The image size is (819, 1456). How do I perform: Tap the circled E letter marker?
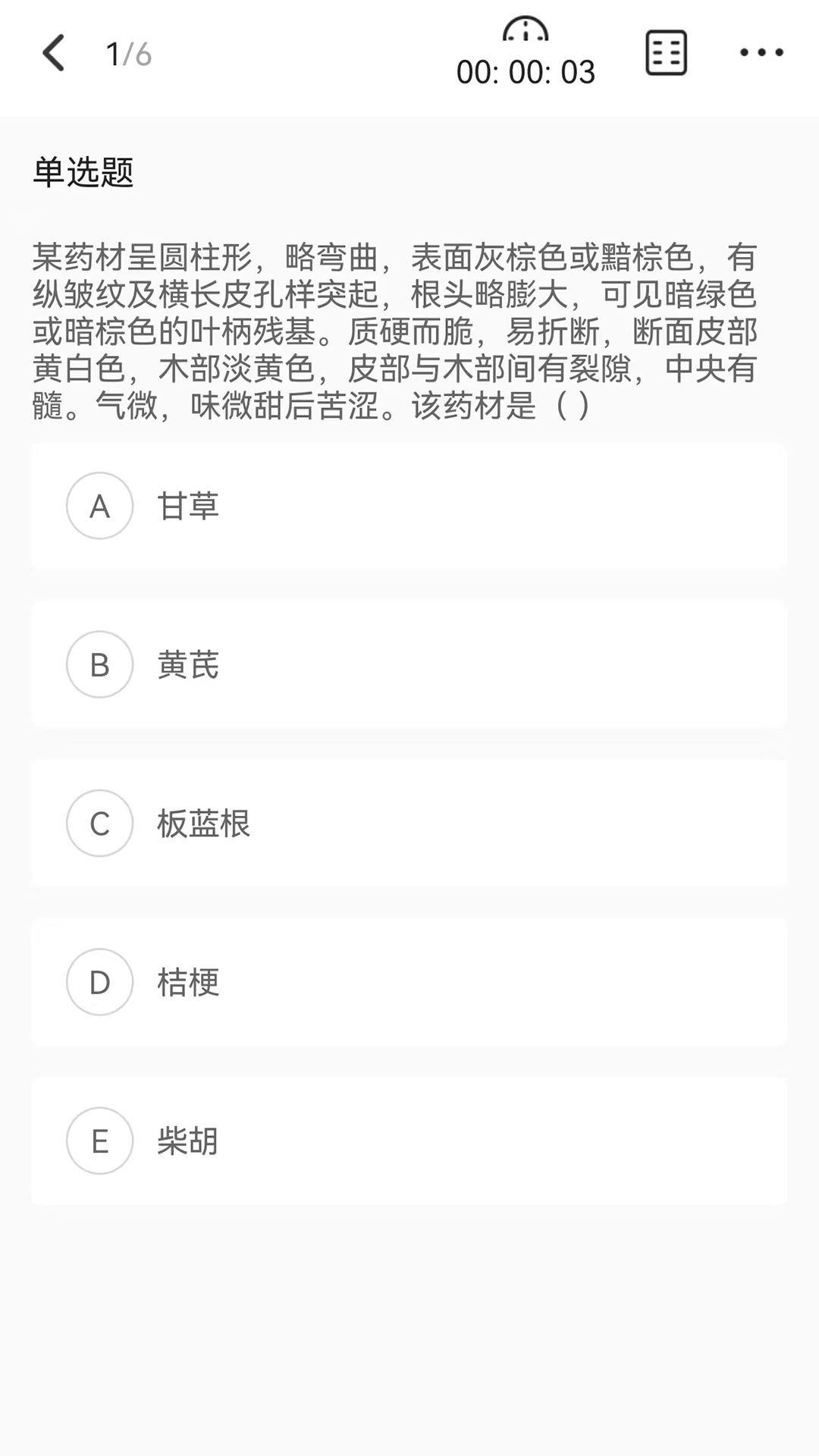pos(101,1141)
